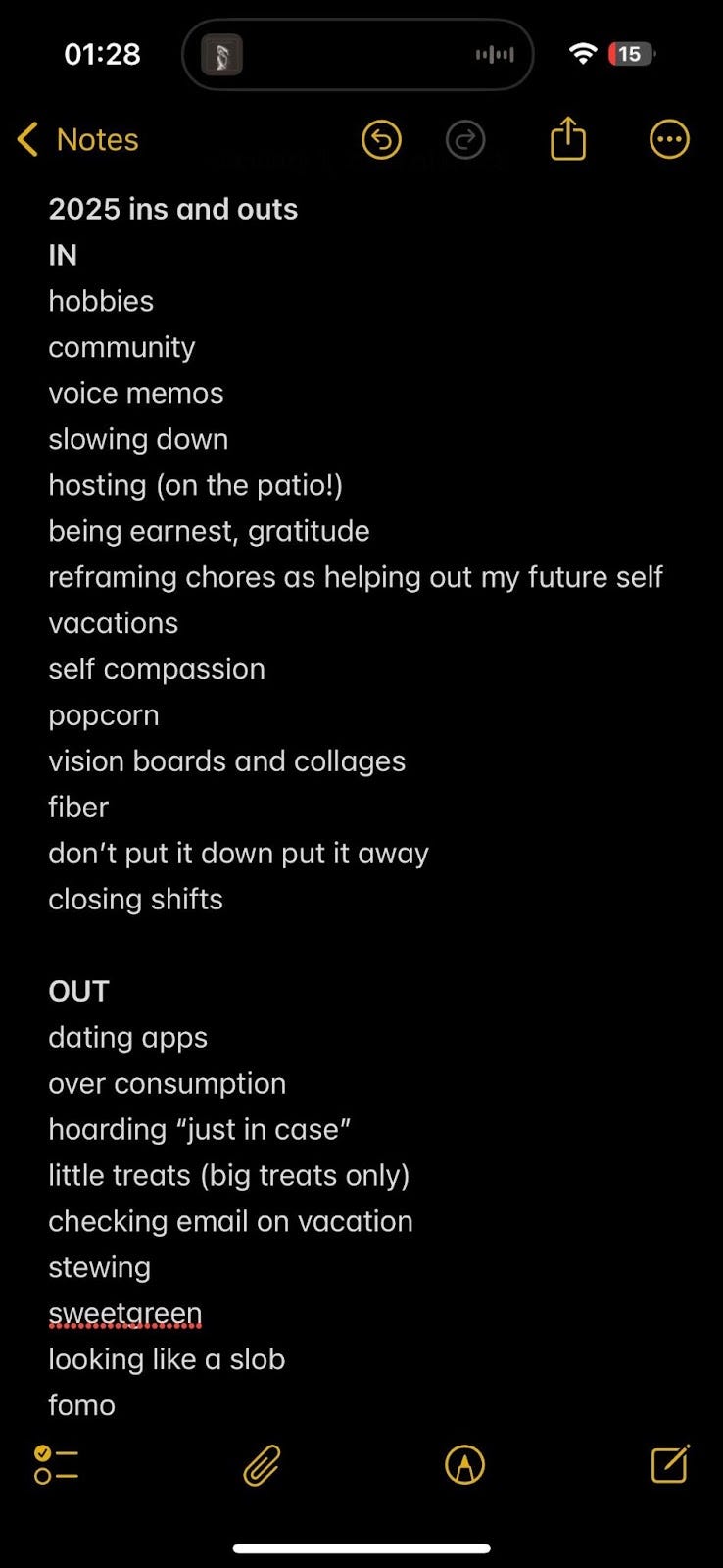723x1568 pixels.
Task: Undo the last edit
Action: coord(381,140)
